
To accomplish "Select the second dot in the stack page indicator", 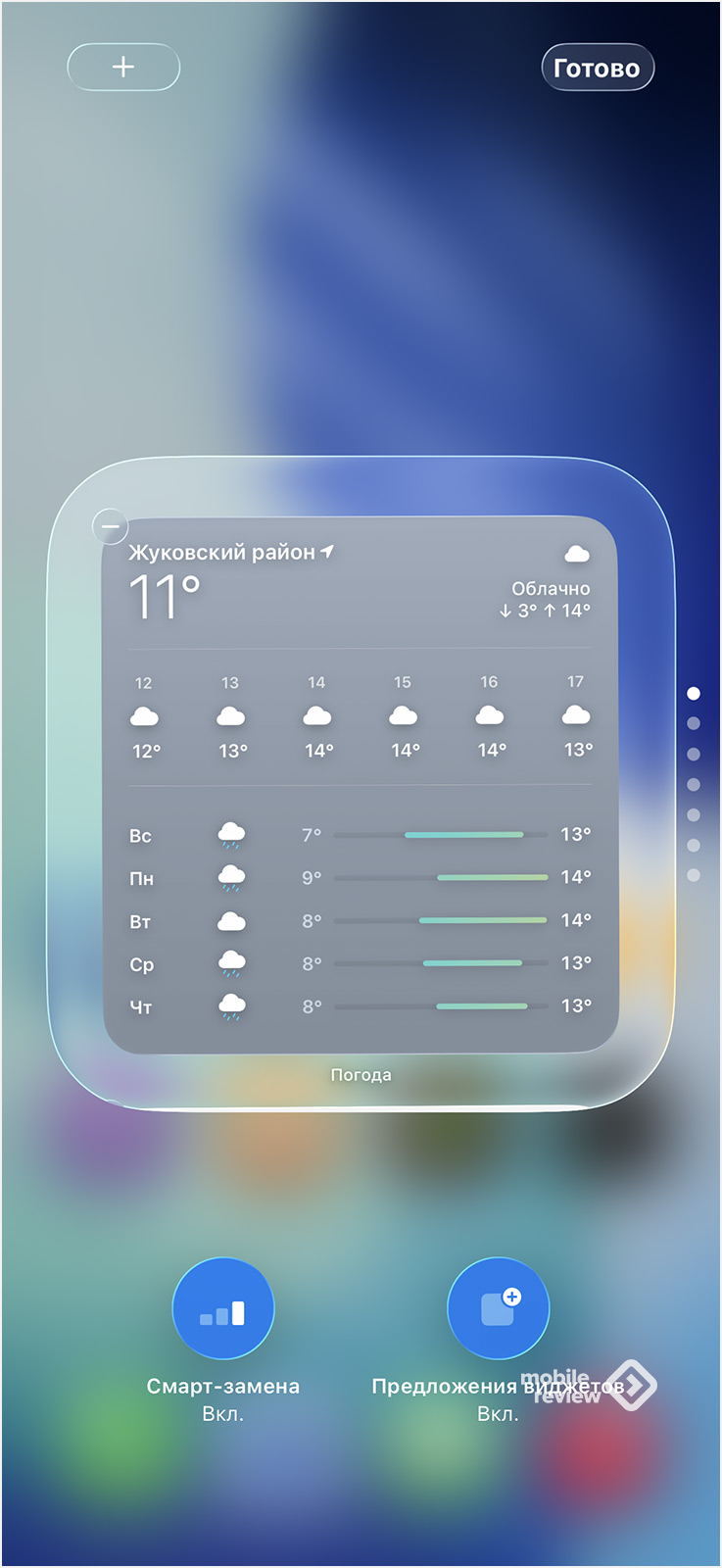I will click(x=694, y=723).
